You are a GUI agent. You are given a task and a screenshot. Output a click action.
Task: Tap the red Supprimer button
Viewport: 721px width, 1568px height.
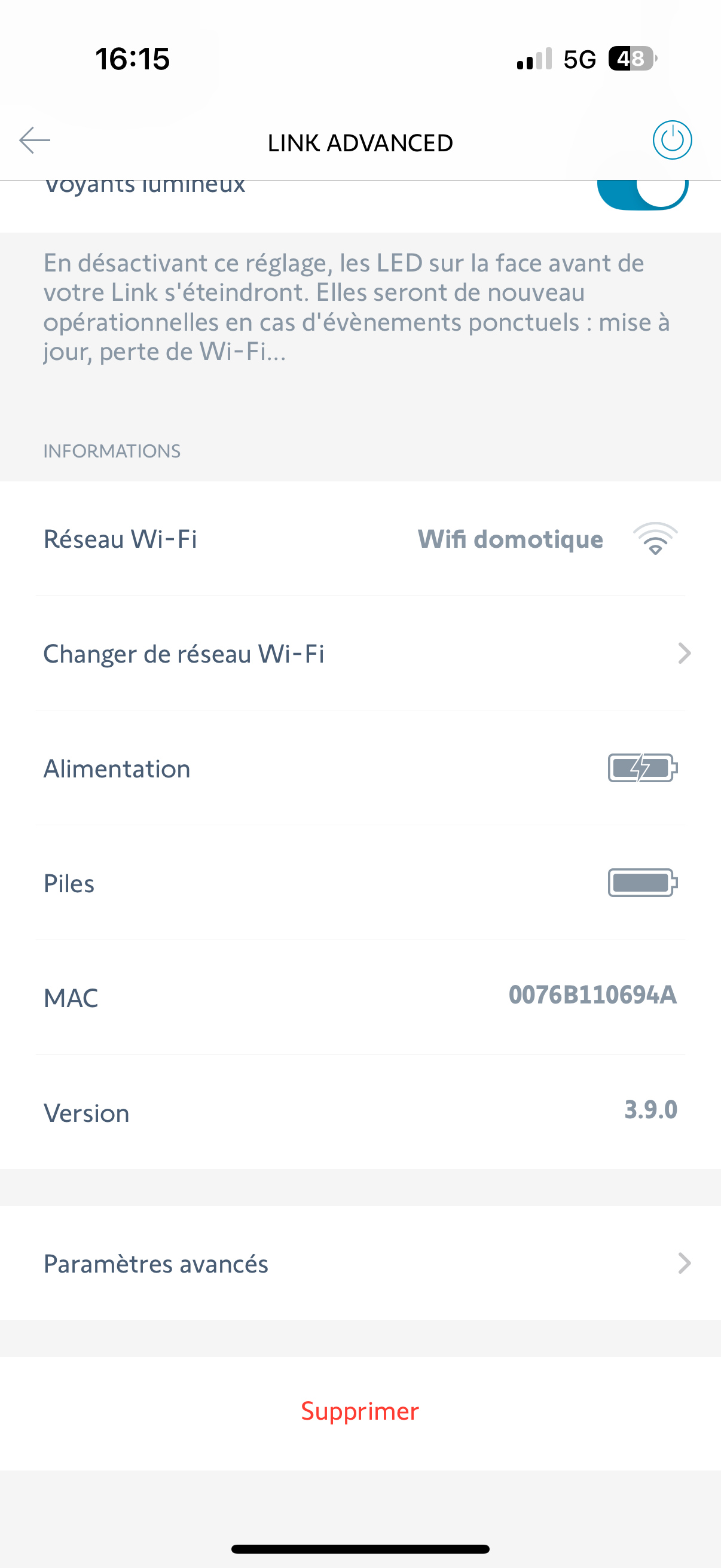click(360, 1411)
